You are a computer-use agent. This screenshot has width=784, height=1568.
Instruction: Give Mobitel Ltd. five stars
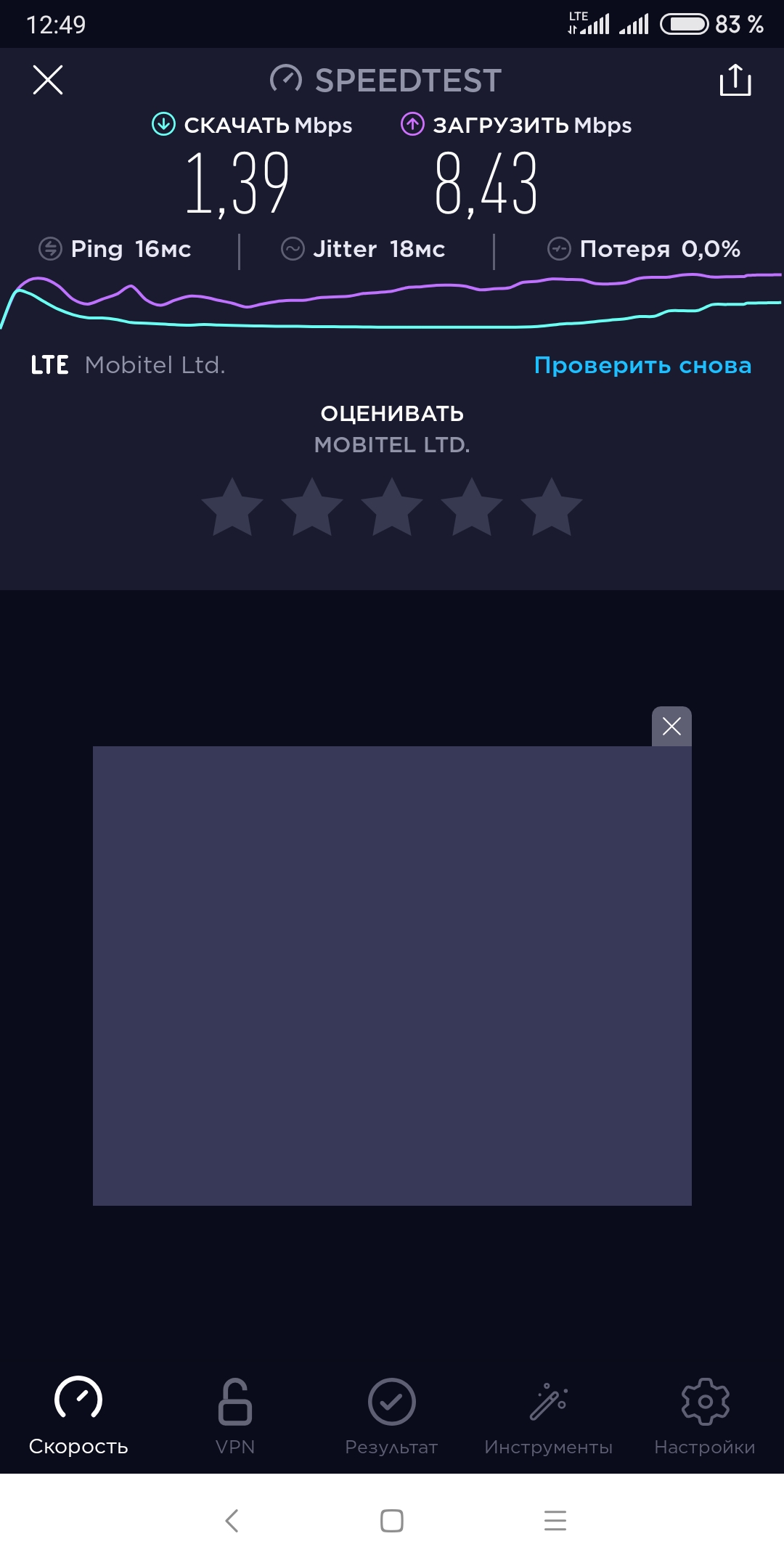click(x=552, y=507)
